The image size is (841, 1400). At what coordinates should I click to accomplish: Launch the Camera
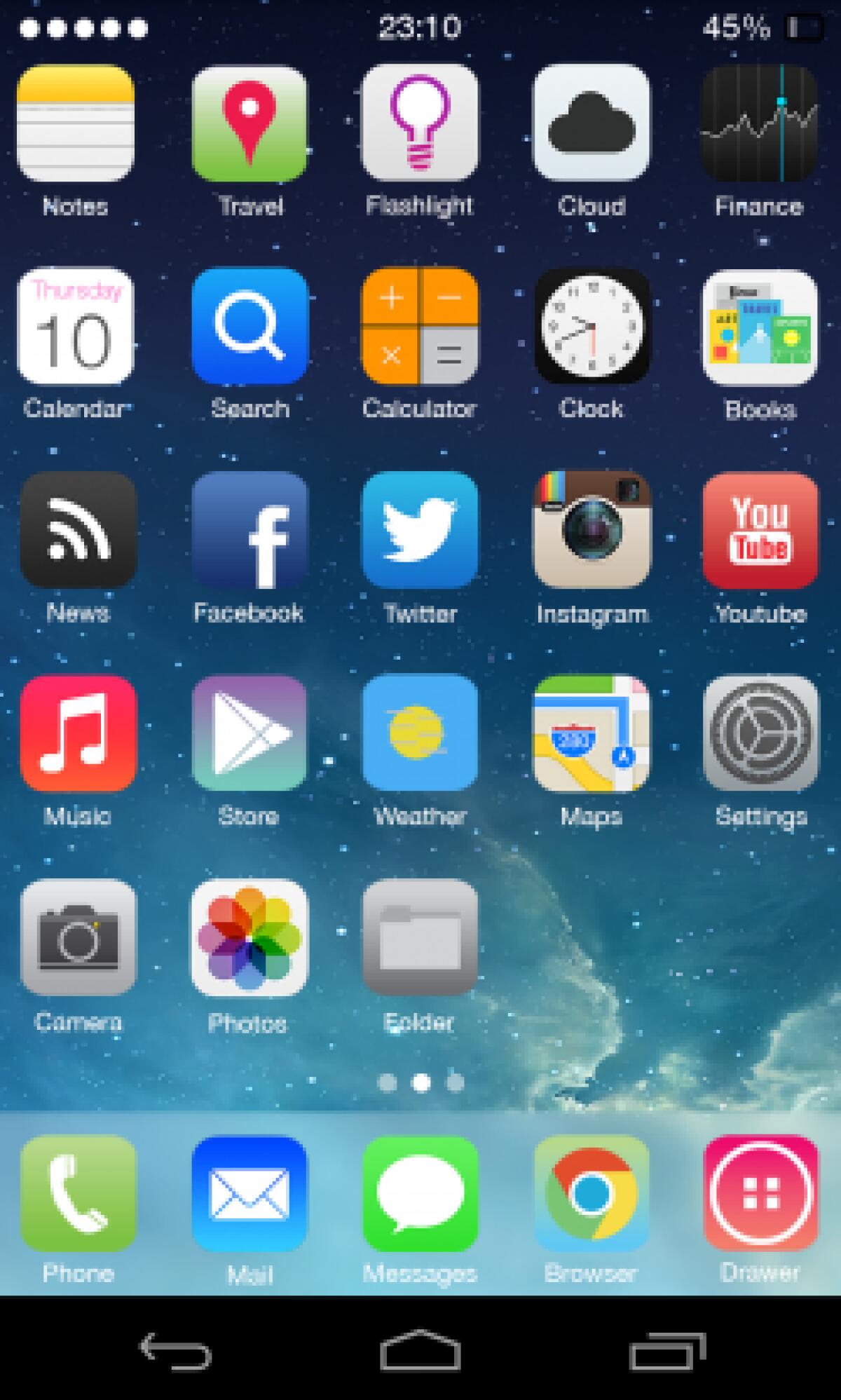[77, 938]
